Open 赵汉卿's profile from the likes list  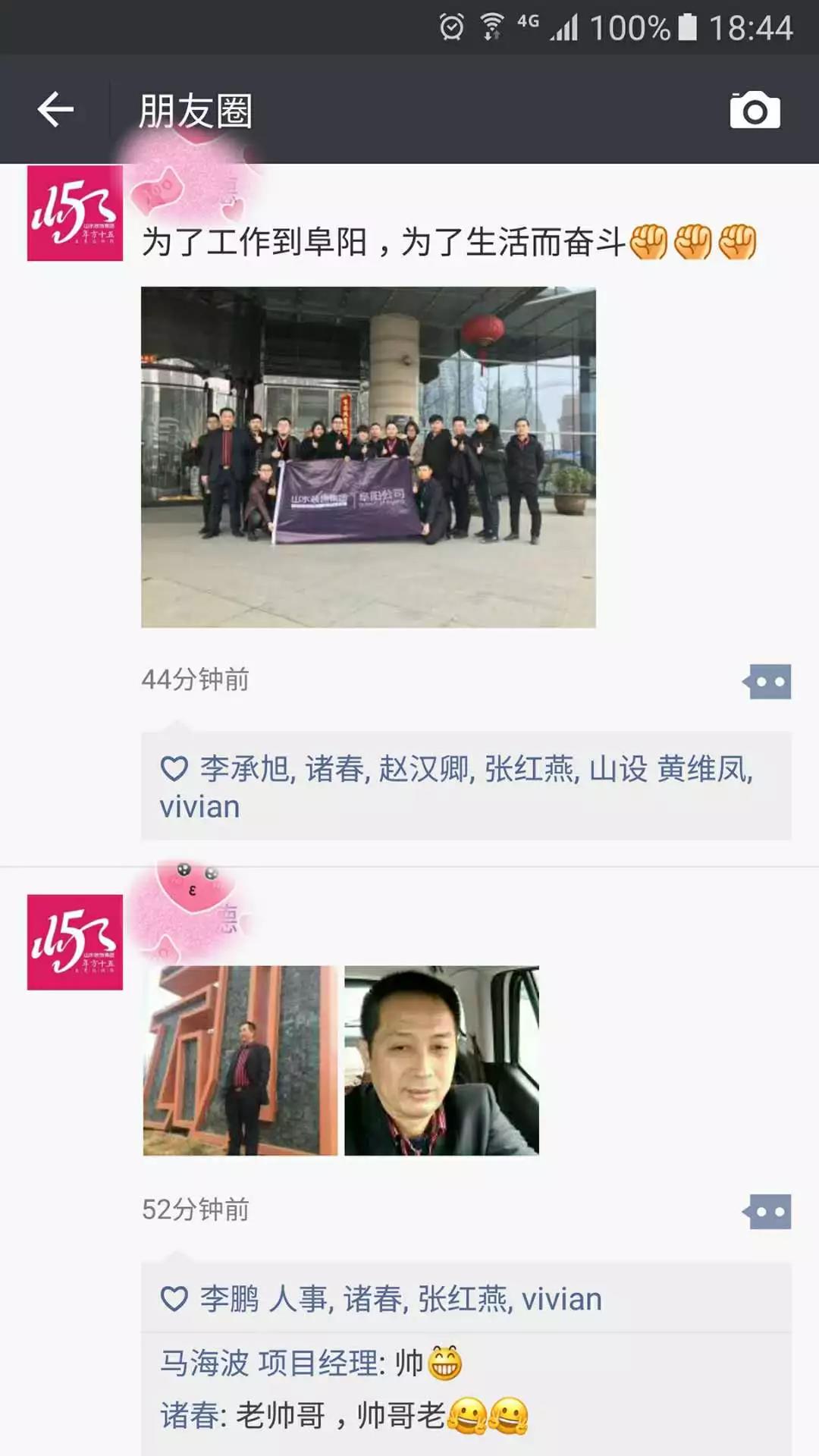click(x=424, y=769)
